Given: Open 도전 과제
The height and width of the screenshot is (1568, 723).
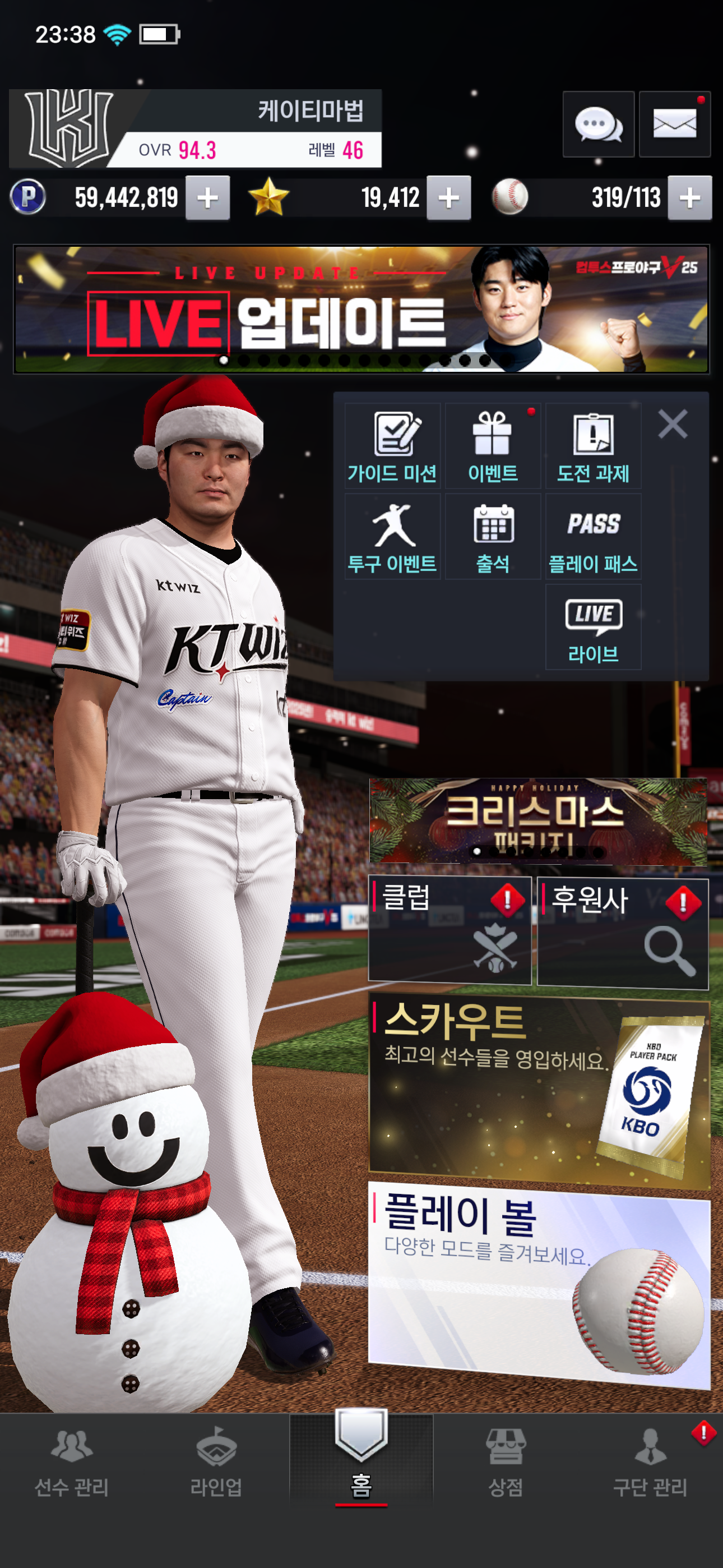Looking at the screenshot, I should [x=593, y=446].
